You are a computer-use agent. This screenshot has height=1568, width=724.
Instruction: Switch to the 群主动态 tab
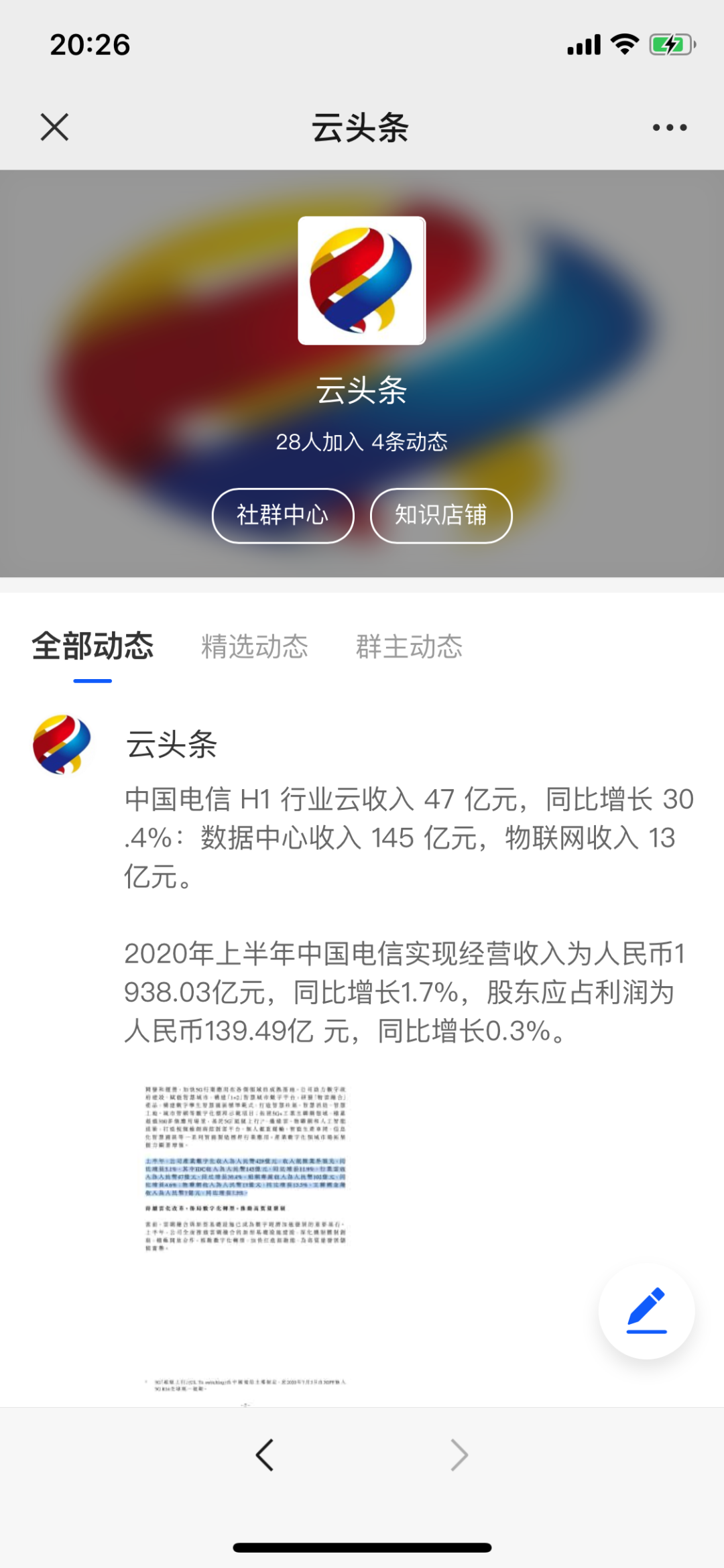point(409,646)
